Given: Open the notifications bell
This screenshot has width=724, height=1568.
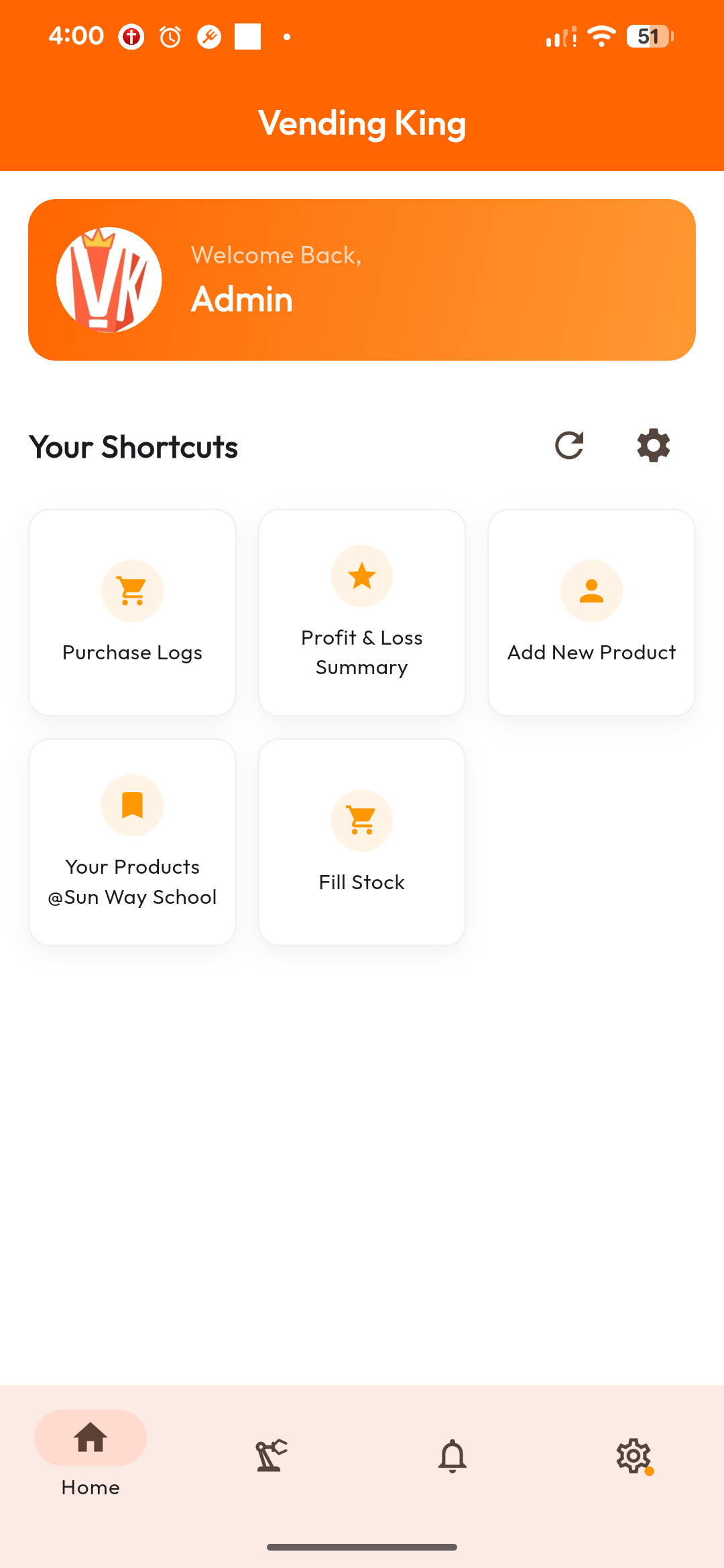Looking at the screenshot, I should tap(452, 1456).
